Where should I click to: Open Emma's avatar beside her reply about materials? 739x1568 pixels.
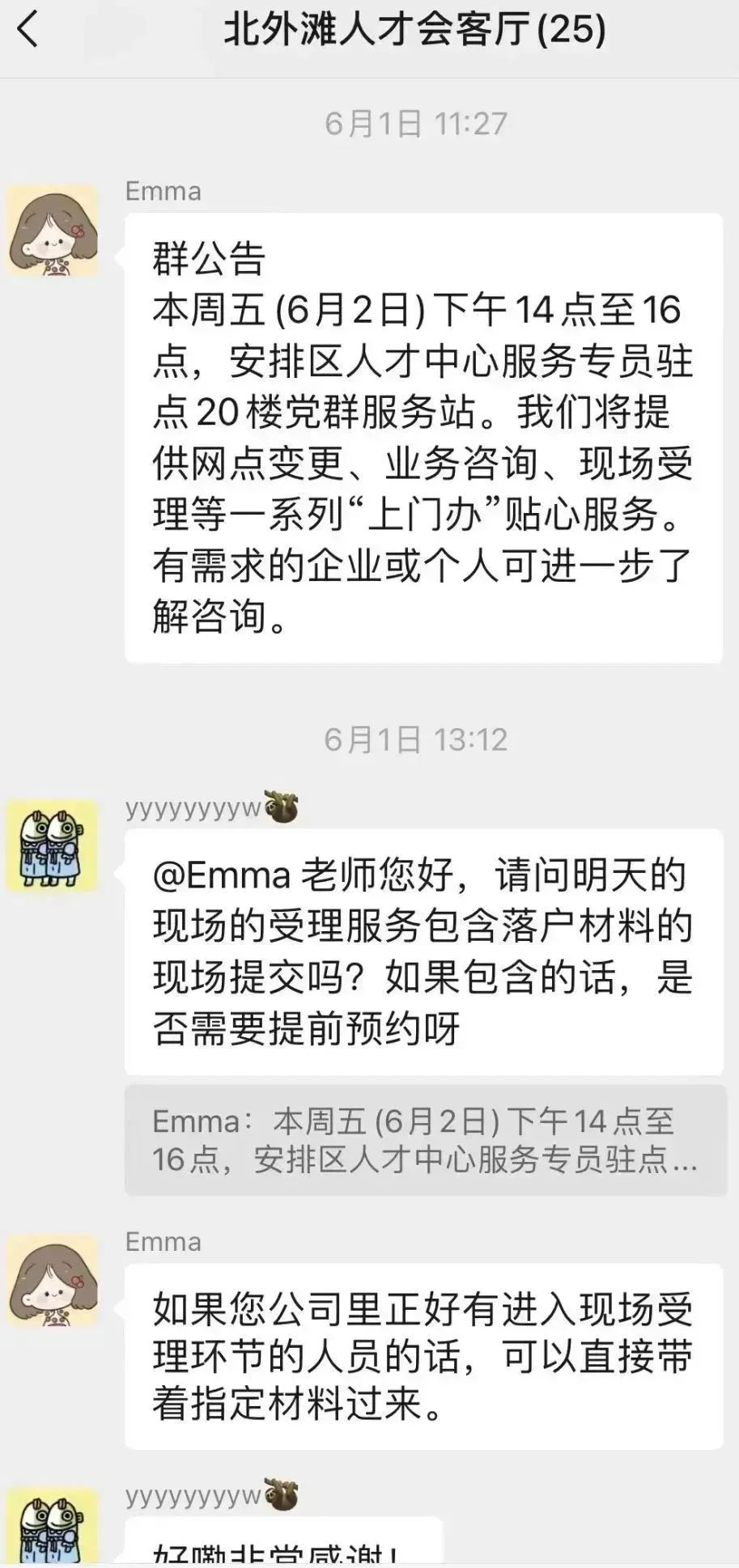coord(53,1281)
